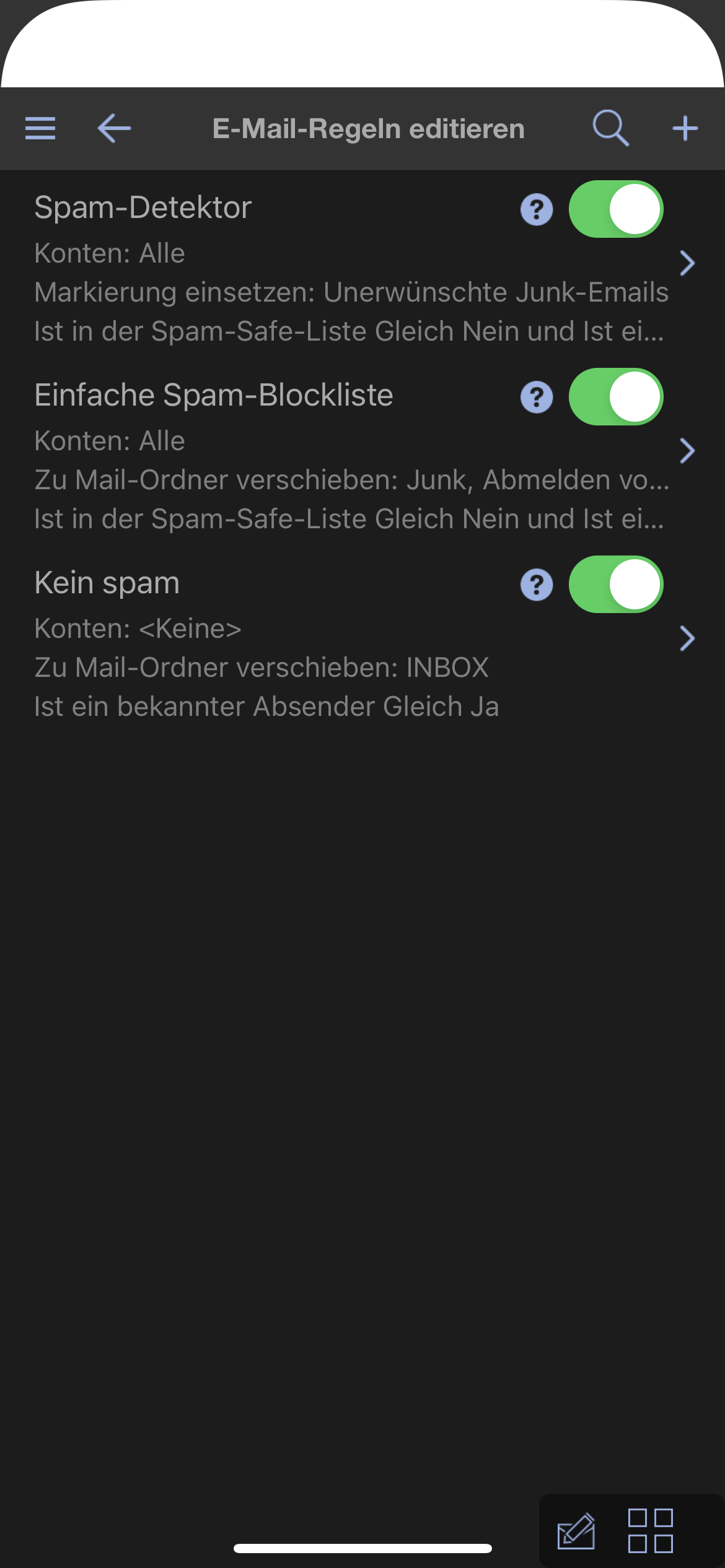The height and width of the screenshot is (1568, 725).
Task: Open the Kein spam rule details
Action: click(x=687, y=638)
